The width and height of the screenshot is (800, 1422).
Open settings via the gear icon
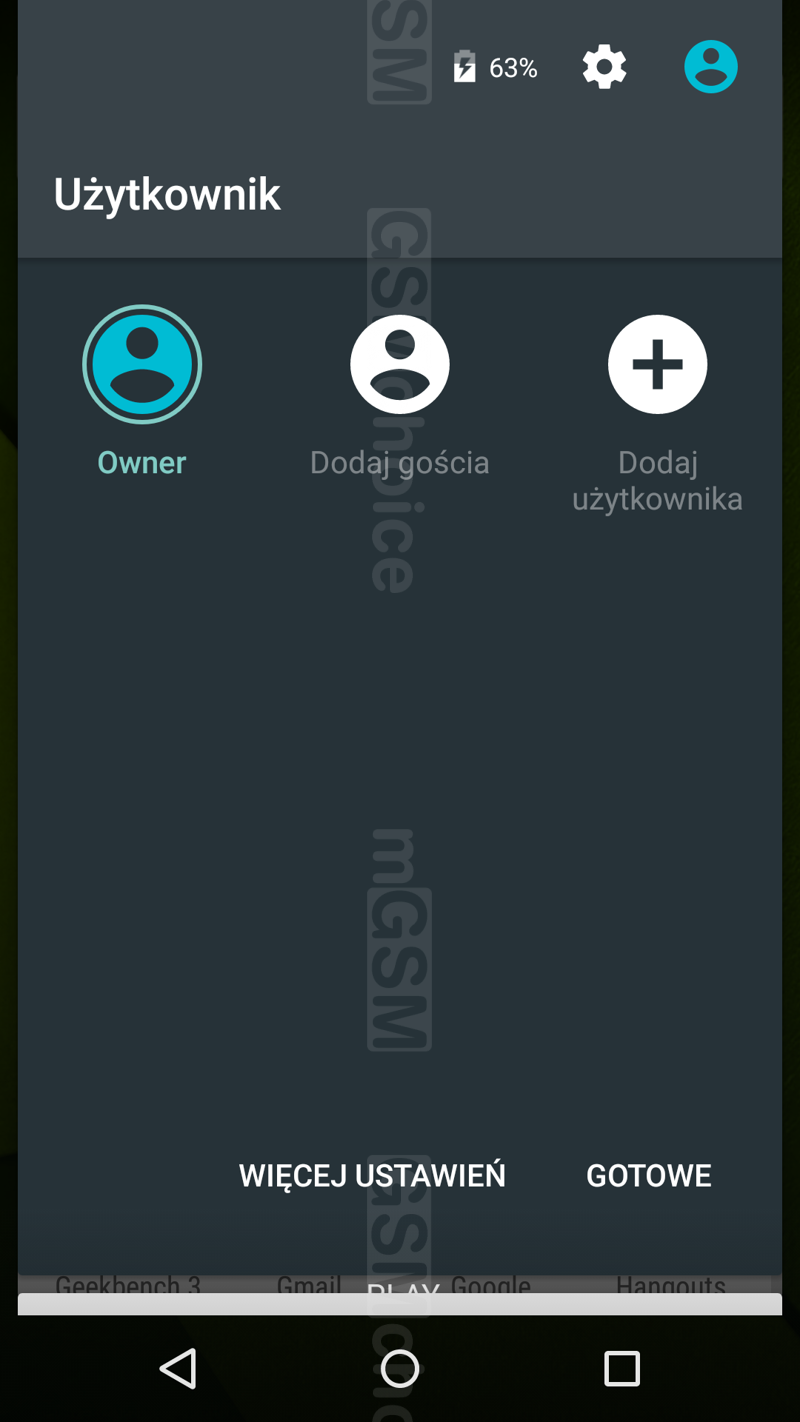click(x=604, y=67)
